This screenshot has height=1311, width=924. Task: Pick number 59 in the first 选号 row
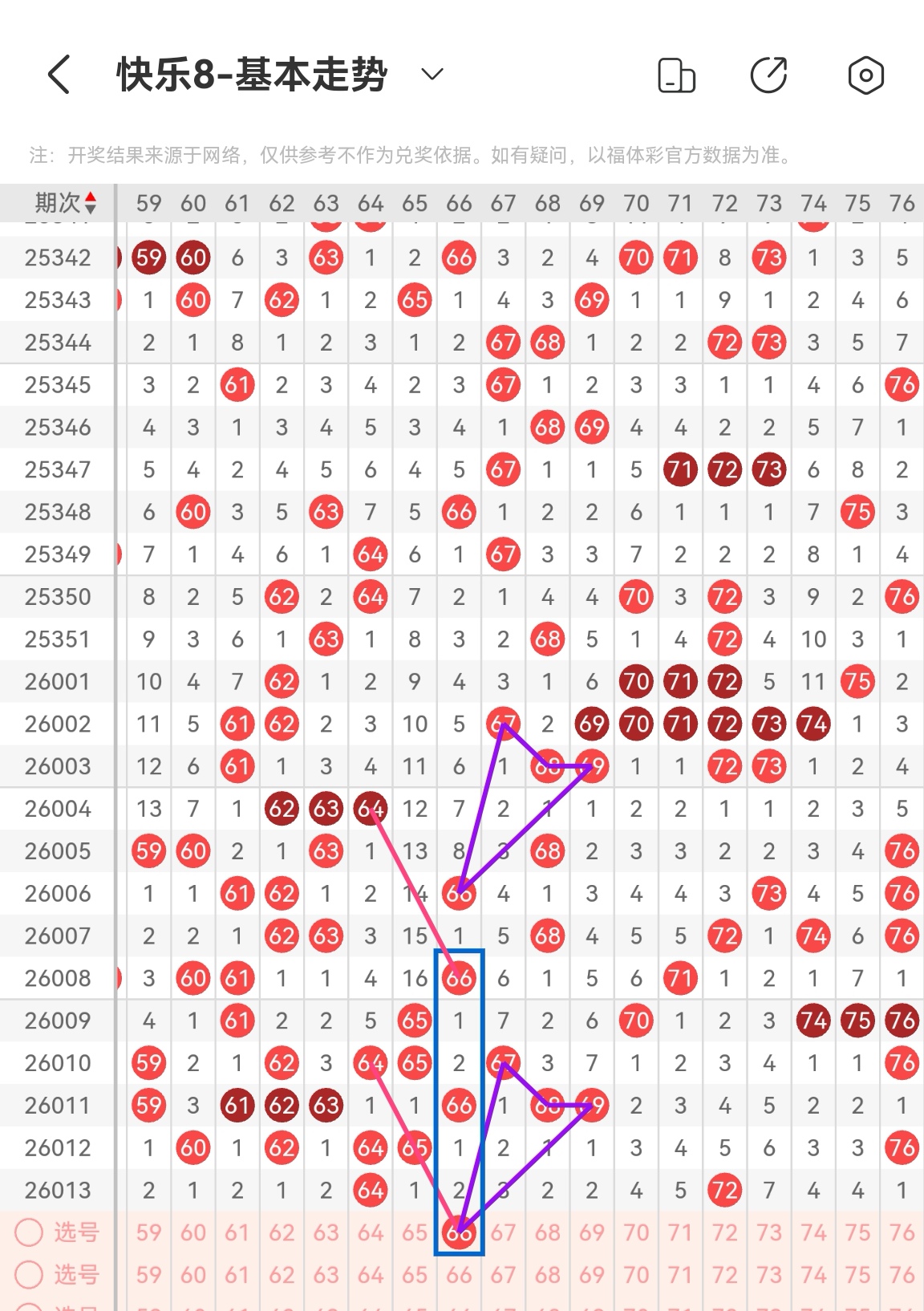(148, 1232)
